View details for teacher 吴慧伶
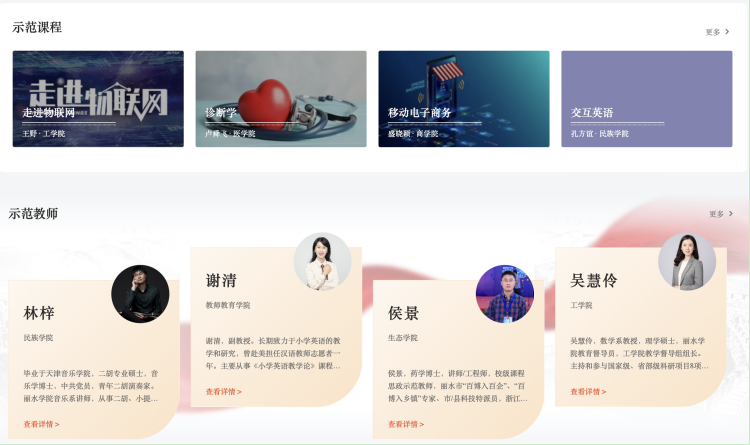This screenshot has width=750, height=445. (x=588, y=391)
